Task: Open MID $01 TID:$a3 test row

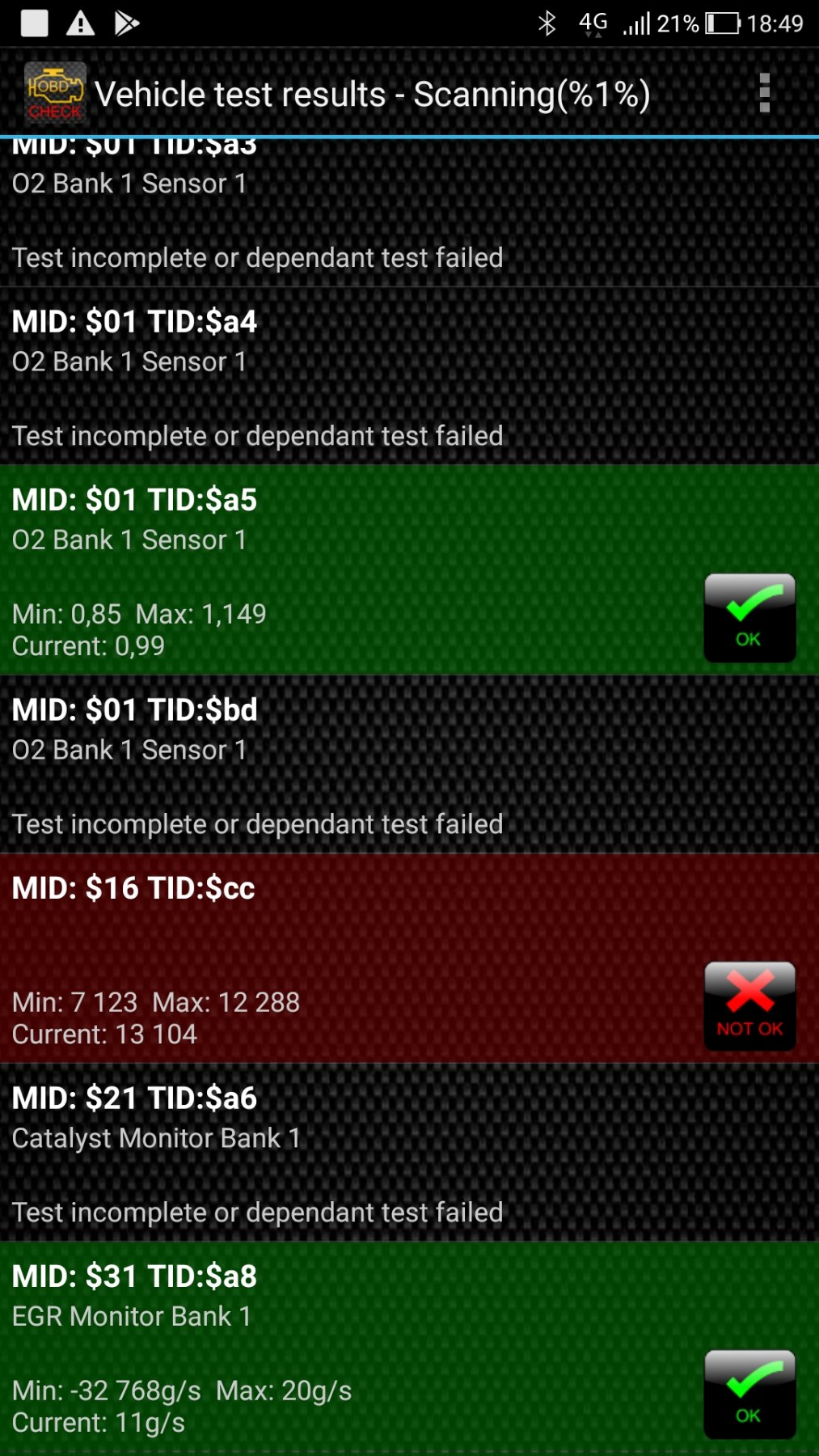Action: 409,212
